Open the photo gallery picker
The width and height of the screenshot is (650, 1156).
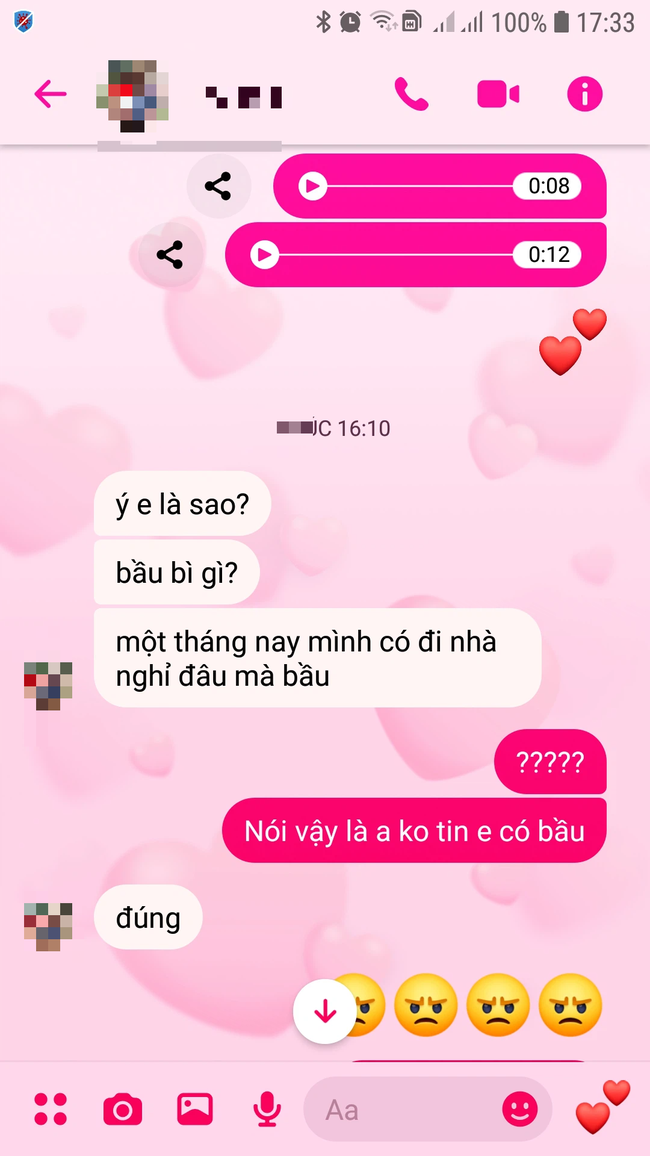pyautogui.click(x=195, y=1109)
